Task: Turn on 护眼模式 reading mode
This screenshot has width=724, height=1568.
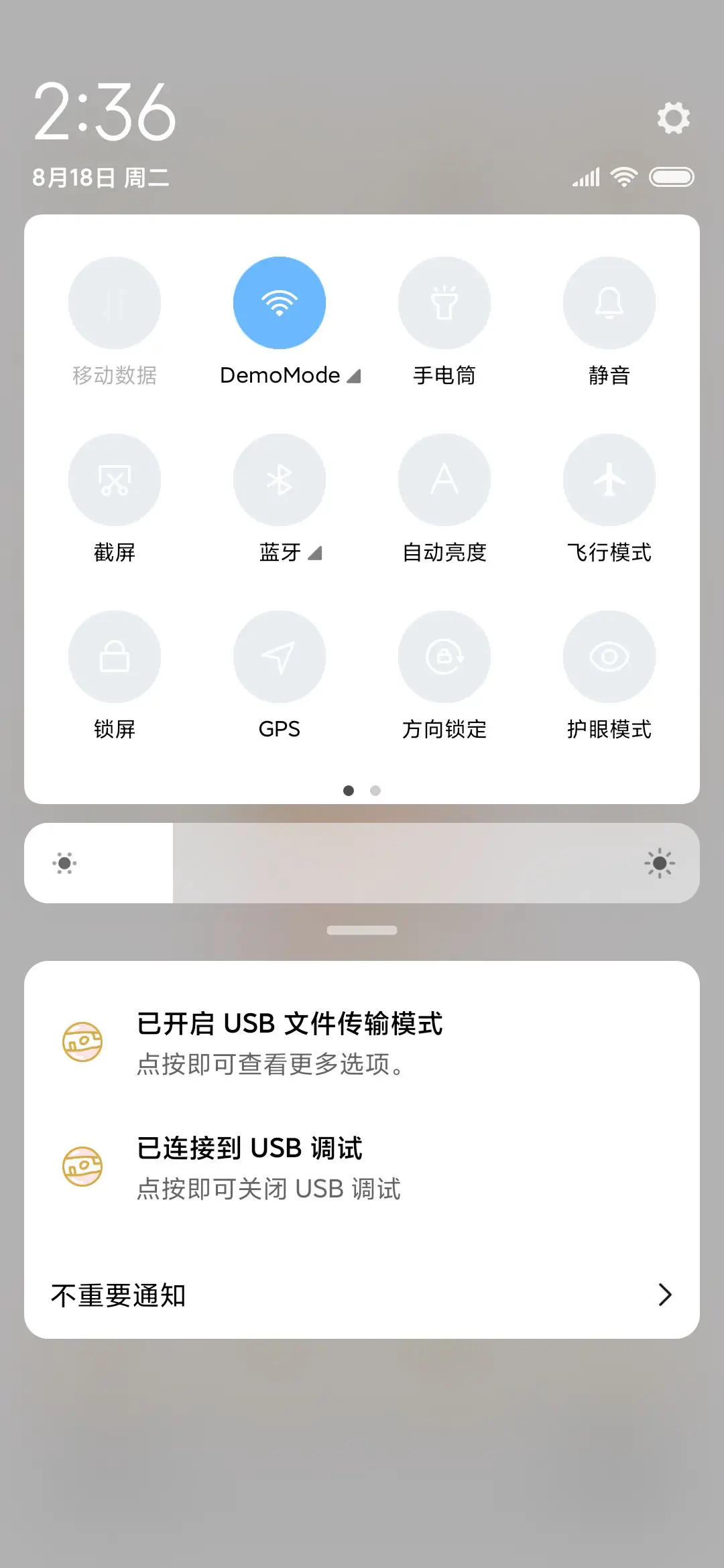Action: 609,657
